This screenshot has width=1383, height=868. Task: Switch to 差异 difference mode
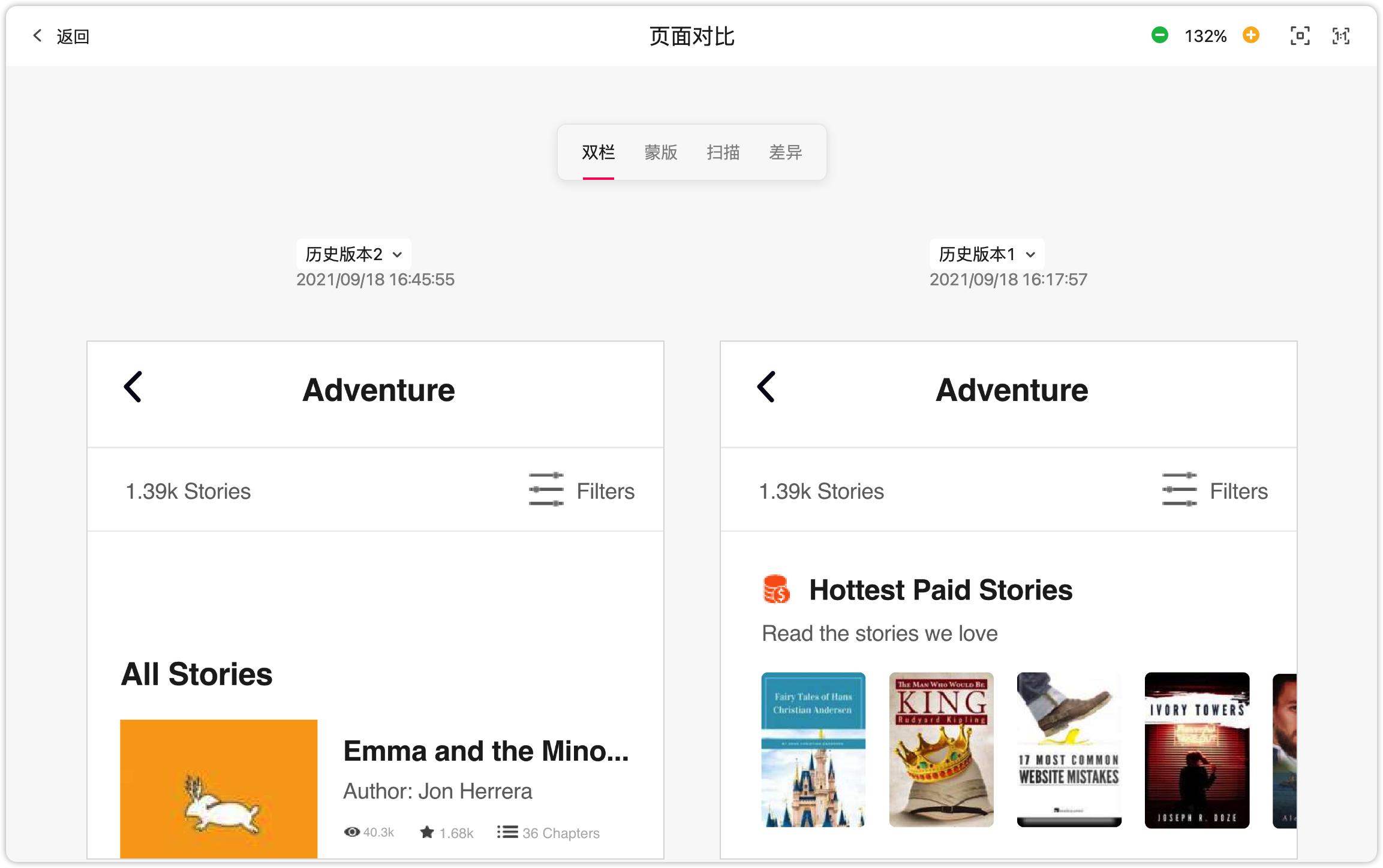785,152
